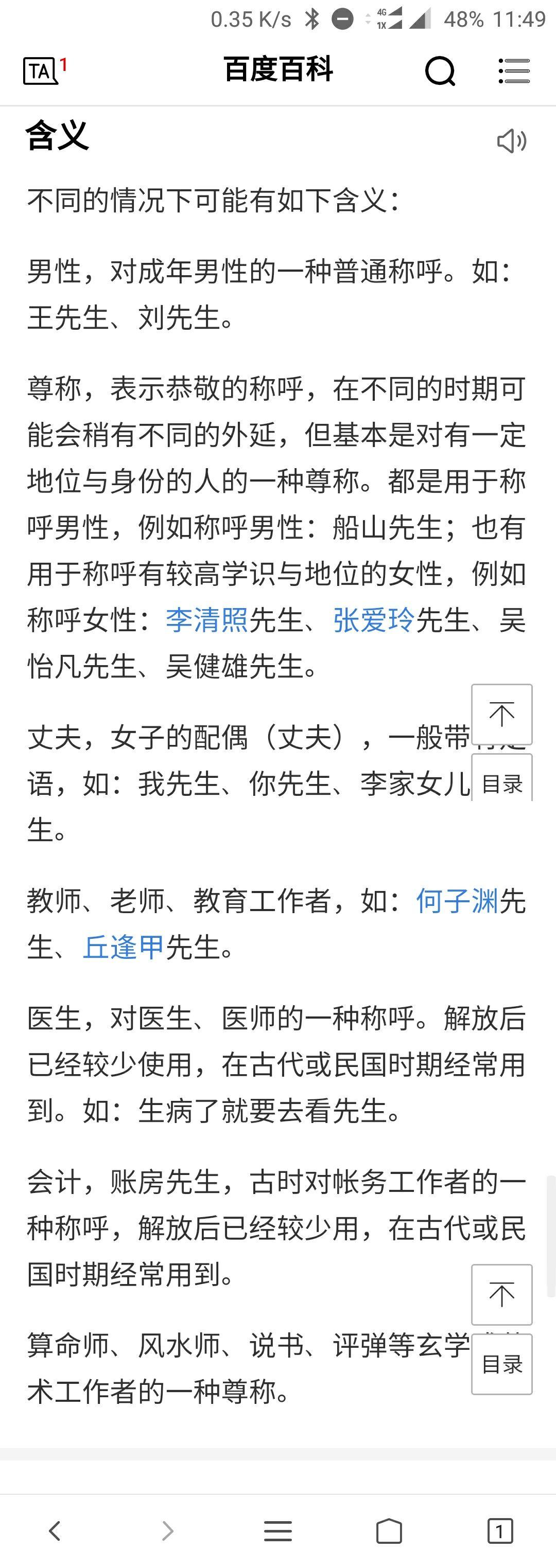The width and height of the screenshot is (556, 1568).
Task: Open the 李清照 link
Action: pos(206,620)
